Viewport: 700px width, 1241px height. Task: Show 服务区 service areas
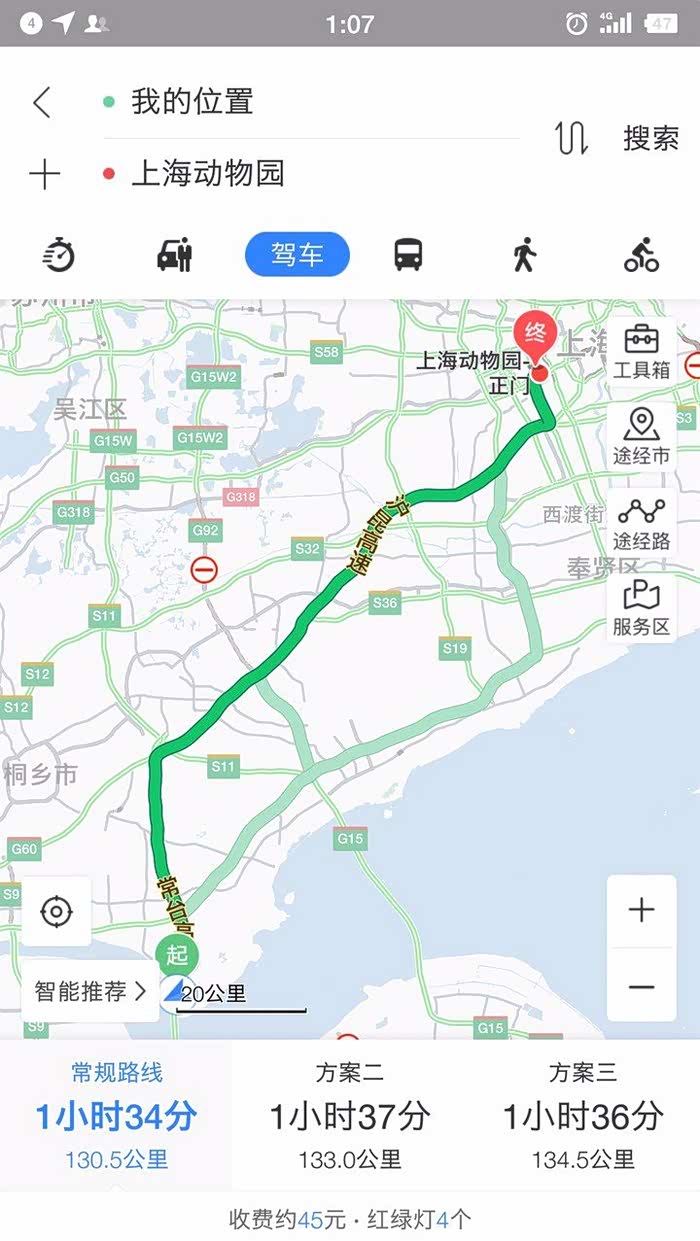[641, 609]
